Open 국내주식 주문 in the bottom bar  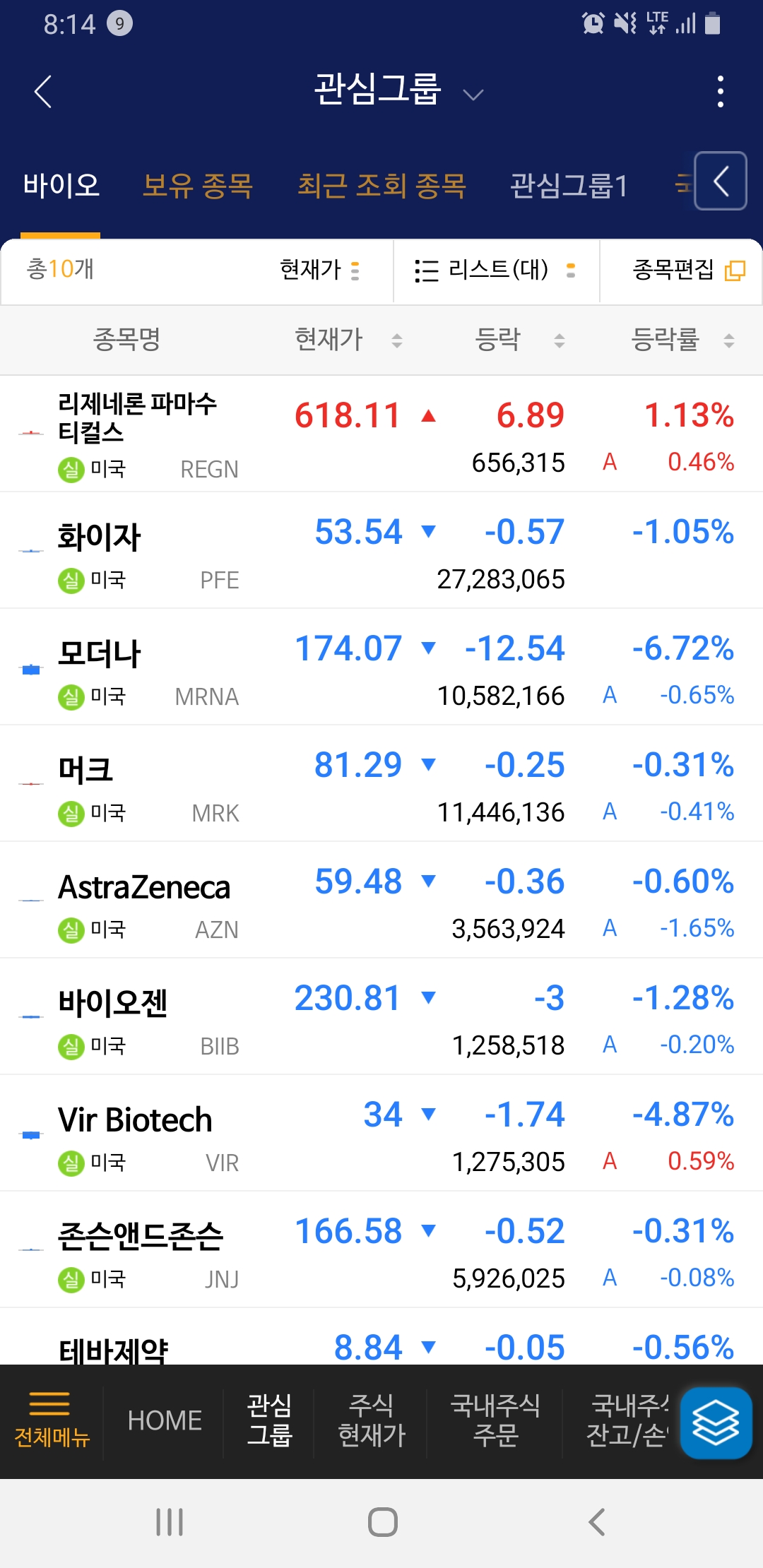495,1420
